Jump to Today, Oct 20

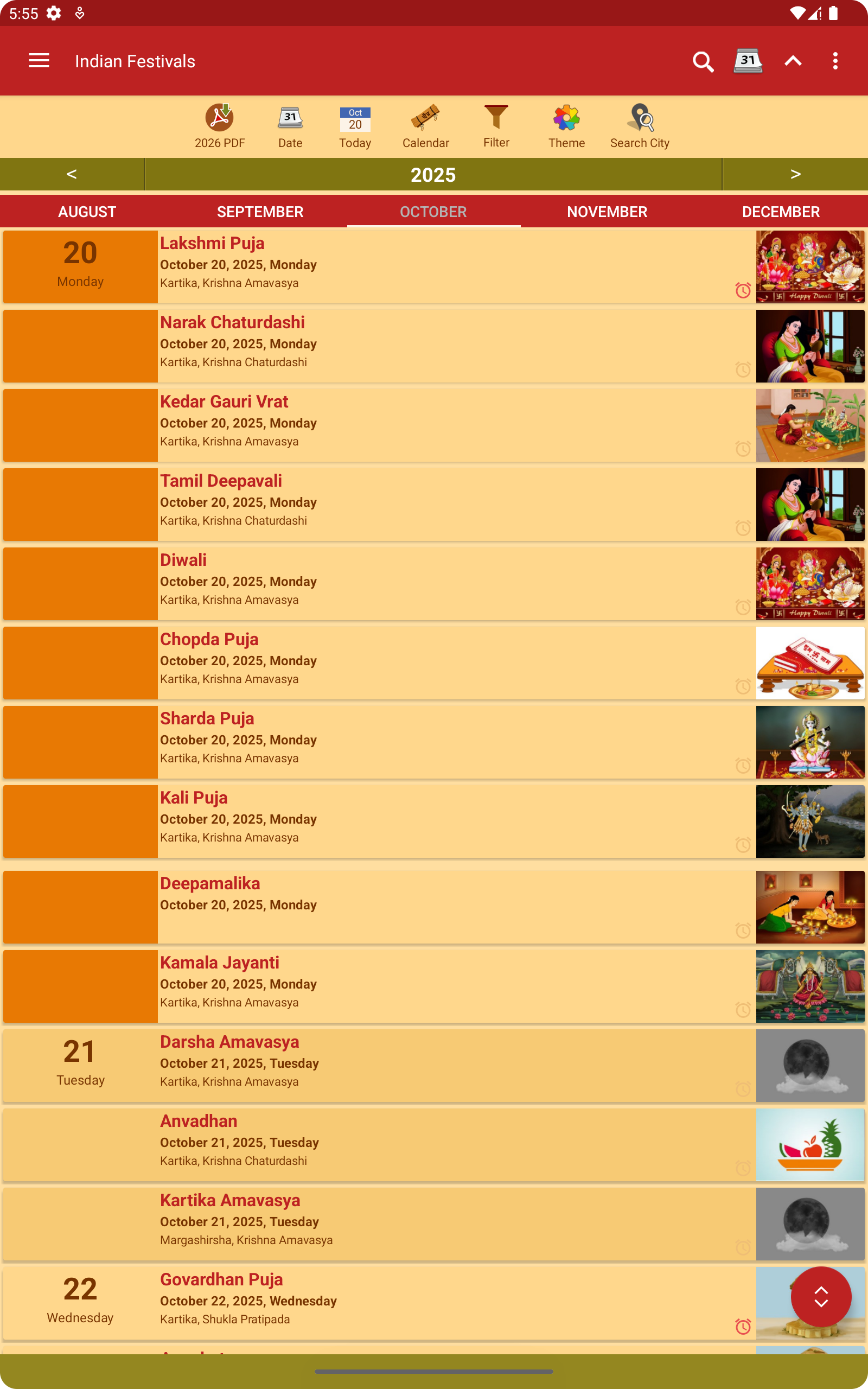tap(355, 126)
